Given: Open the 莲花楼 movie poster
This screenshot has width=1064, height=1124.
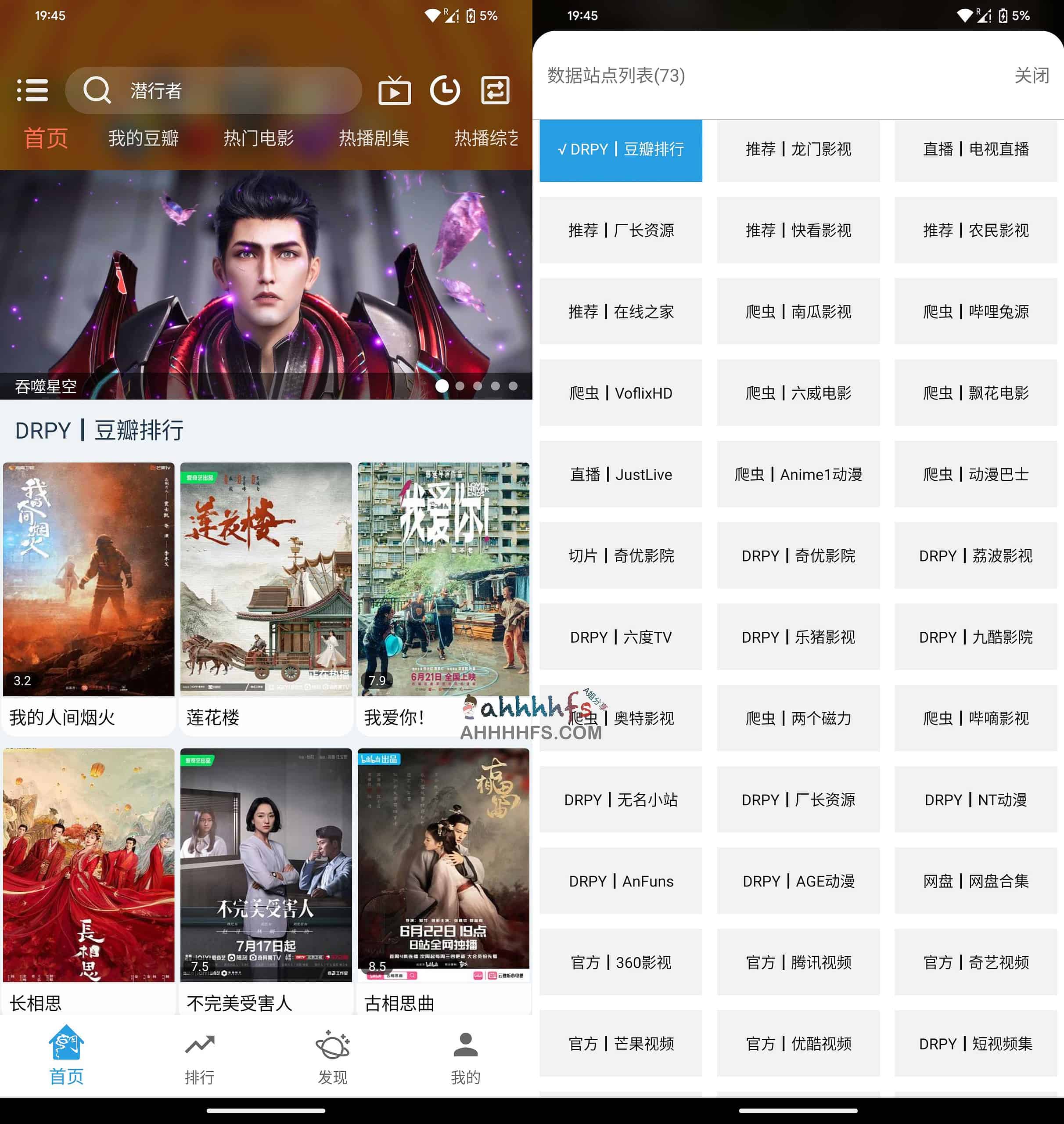Looking at the screenshot, I should tap(266, 579).
